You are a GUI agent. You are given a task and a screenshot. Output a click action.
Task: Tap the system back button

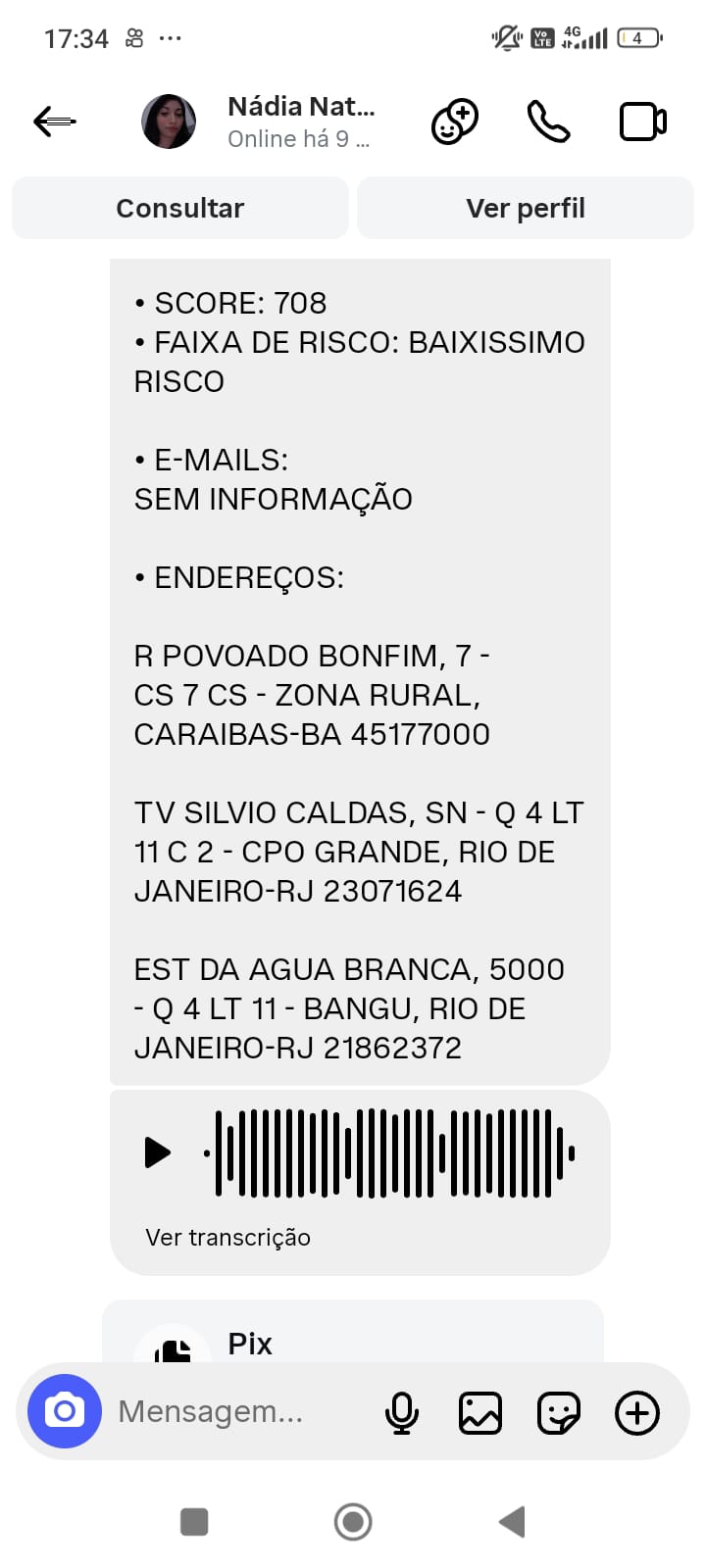[512, 1522]
